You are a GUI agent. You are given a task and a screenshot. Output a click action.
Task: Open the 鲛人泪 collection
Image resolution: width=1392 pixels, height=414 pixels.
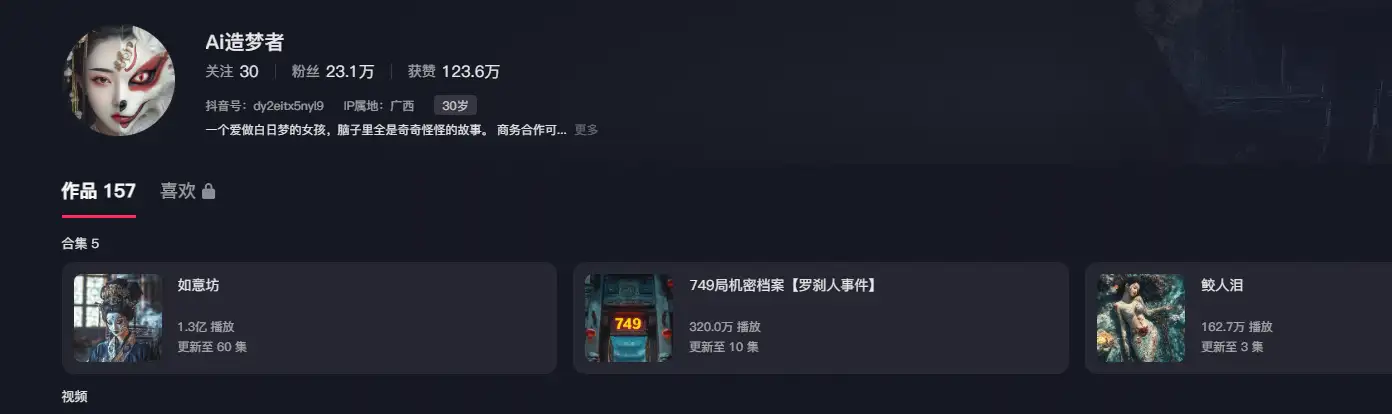point(1238,318)
